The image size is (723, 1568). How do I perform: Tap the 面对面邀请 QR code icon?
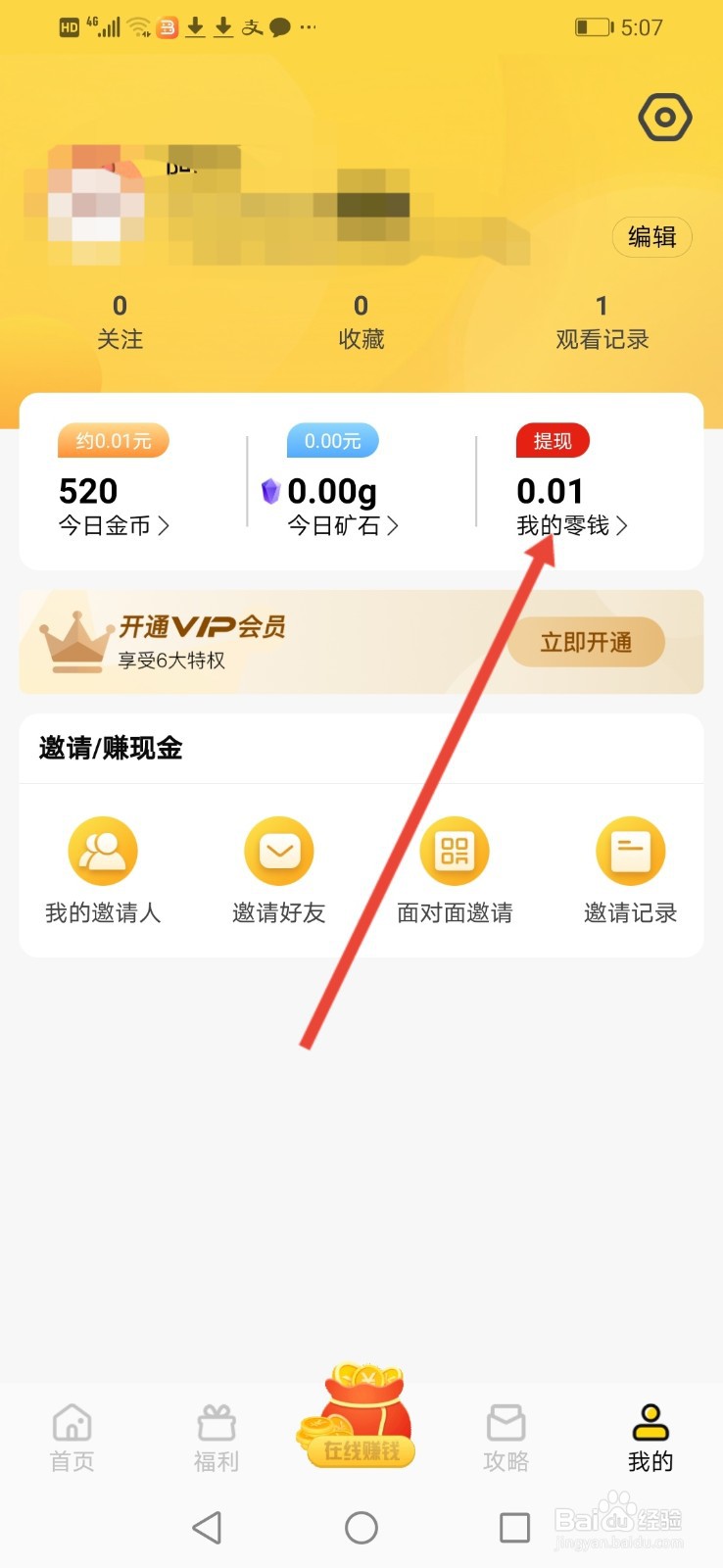pyautogui.click(x=455, y=851)
